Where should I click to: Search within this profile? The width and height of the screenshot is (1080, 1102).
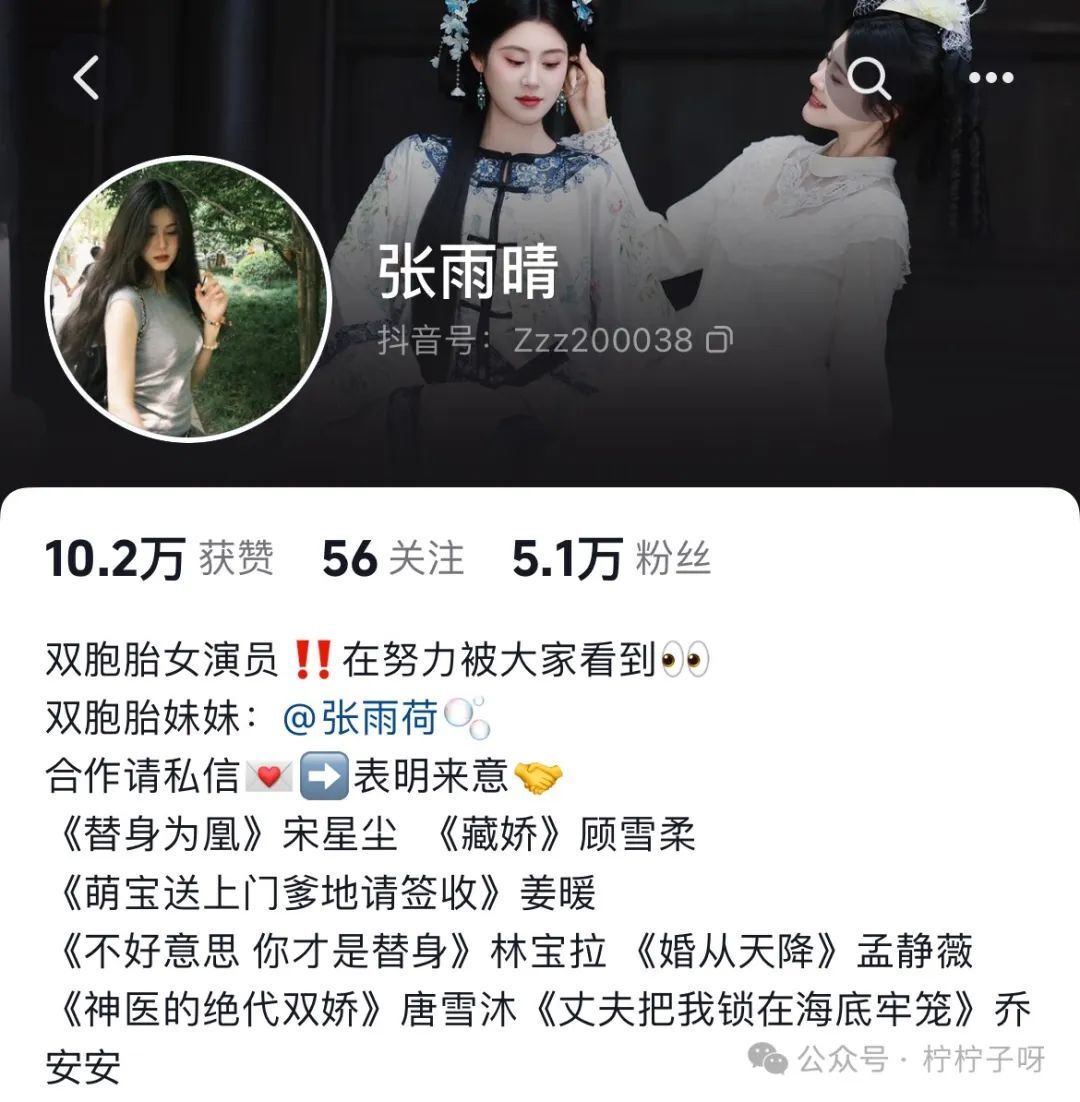pyautogui.click(x=868, y=77)
